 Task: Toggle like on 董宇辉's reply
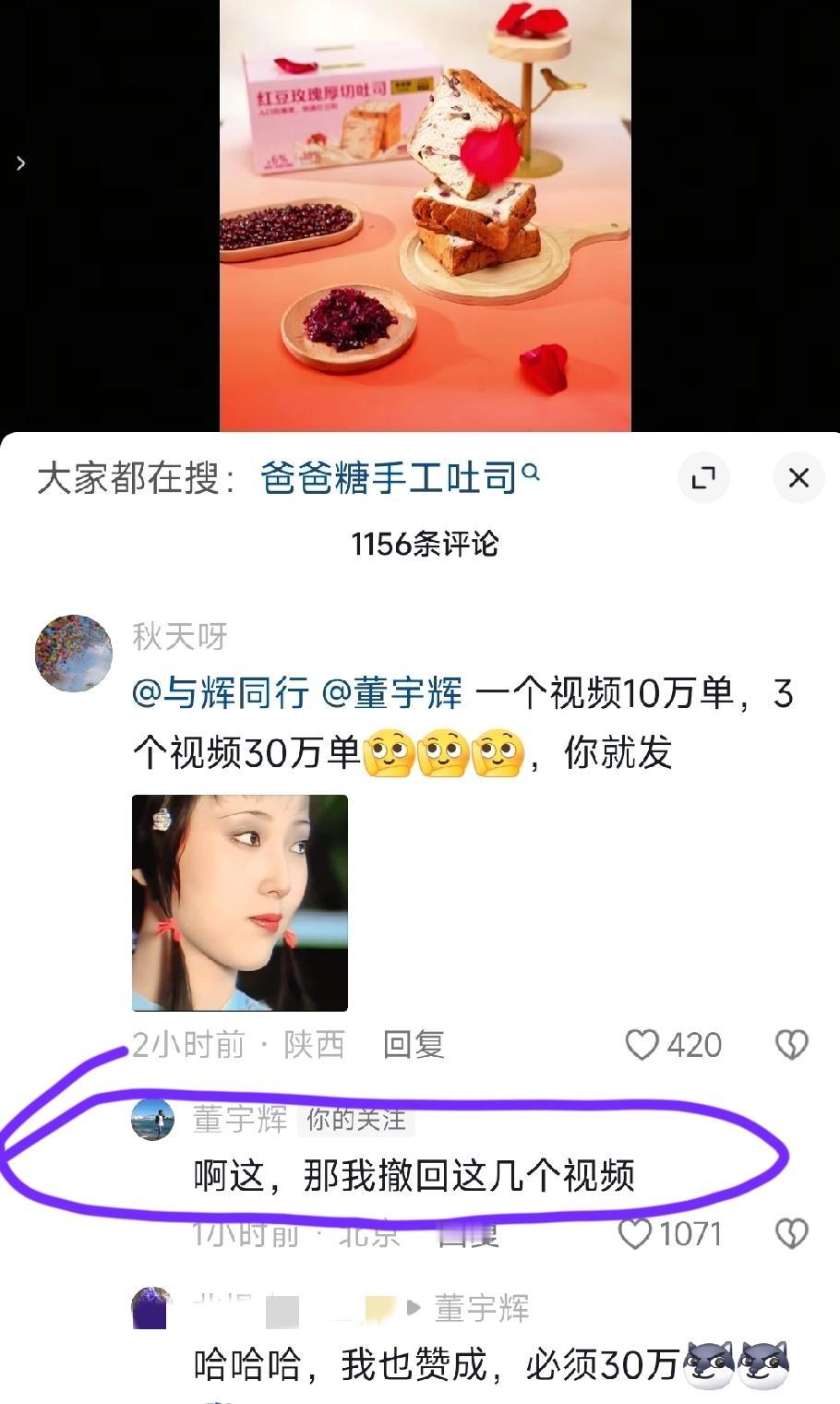click(x=635, y=1232)
